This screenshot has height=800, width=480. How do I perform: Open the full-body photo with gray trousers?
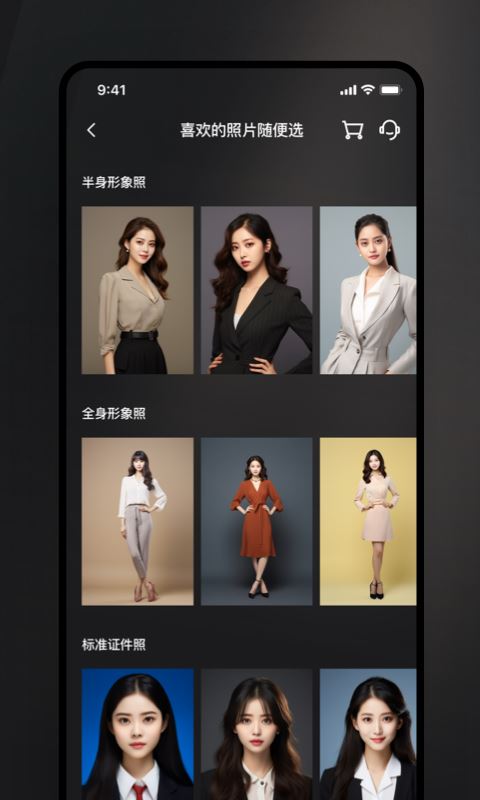coord(137,521)
